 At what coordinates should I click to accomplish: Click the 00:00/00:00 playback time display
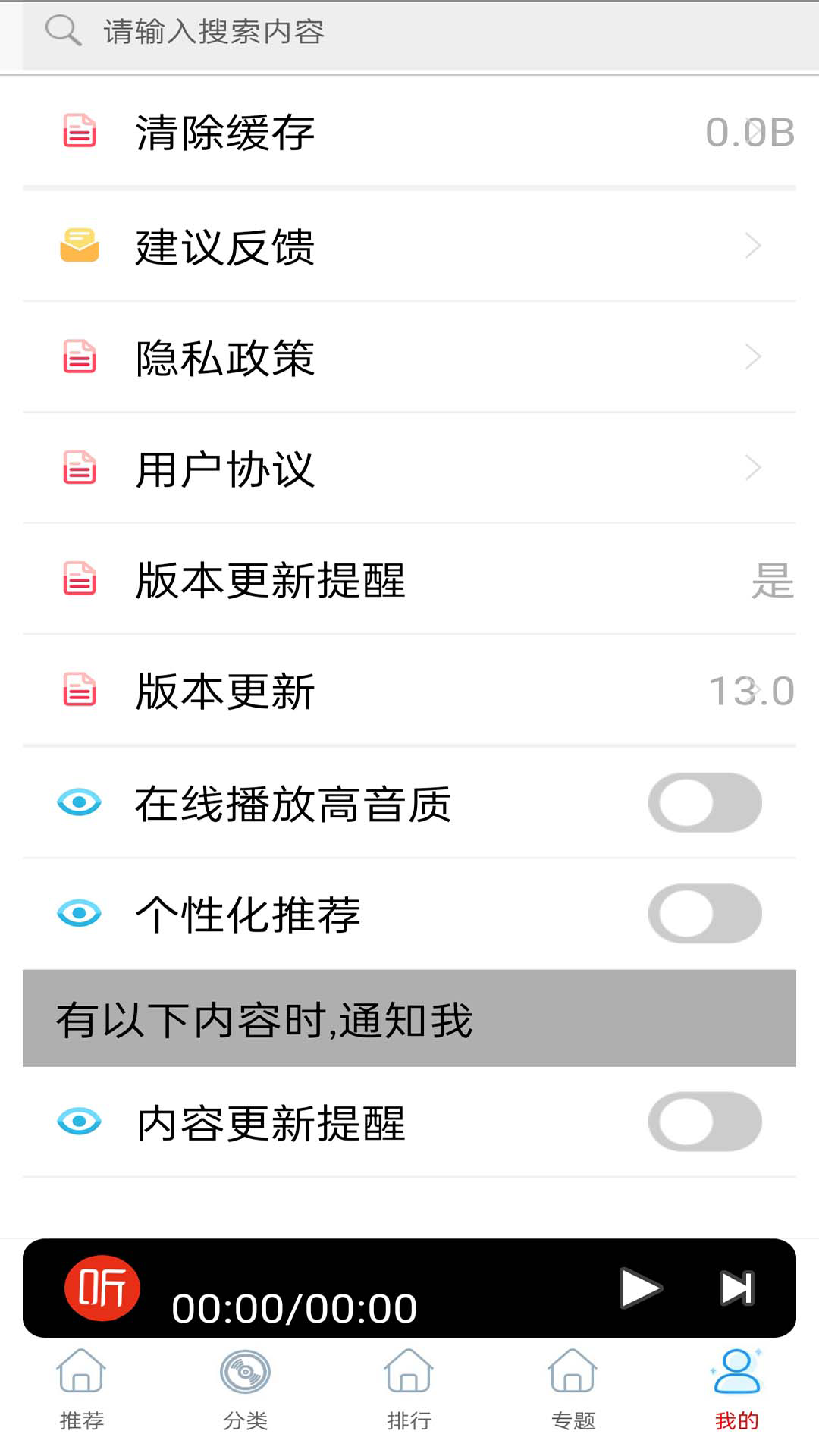click(x=294, y=1306)
